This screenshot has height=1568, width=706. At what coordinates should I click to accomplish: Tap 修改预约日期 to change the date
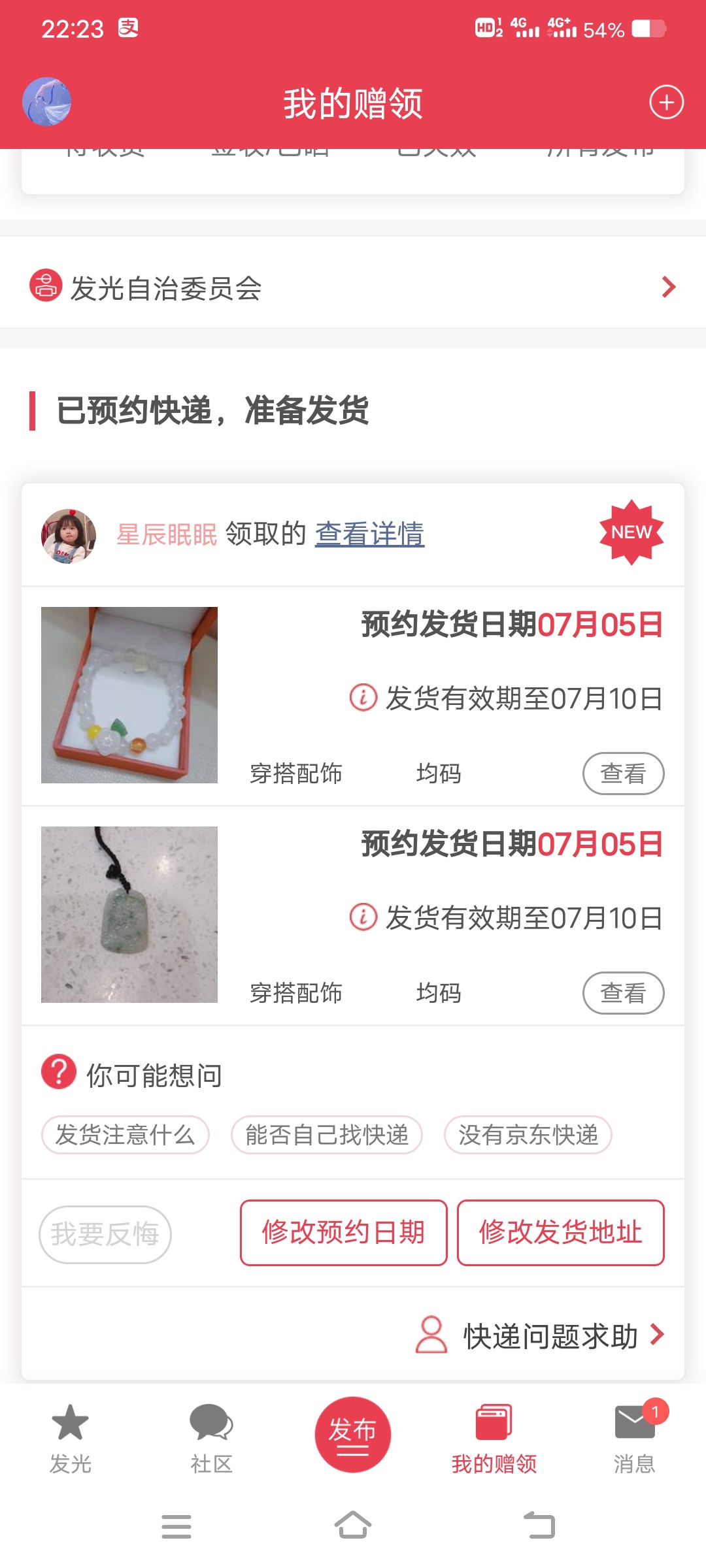[x=343, y=1233]
